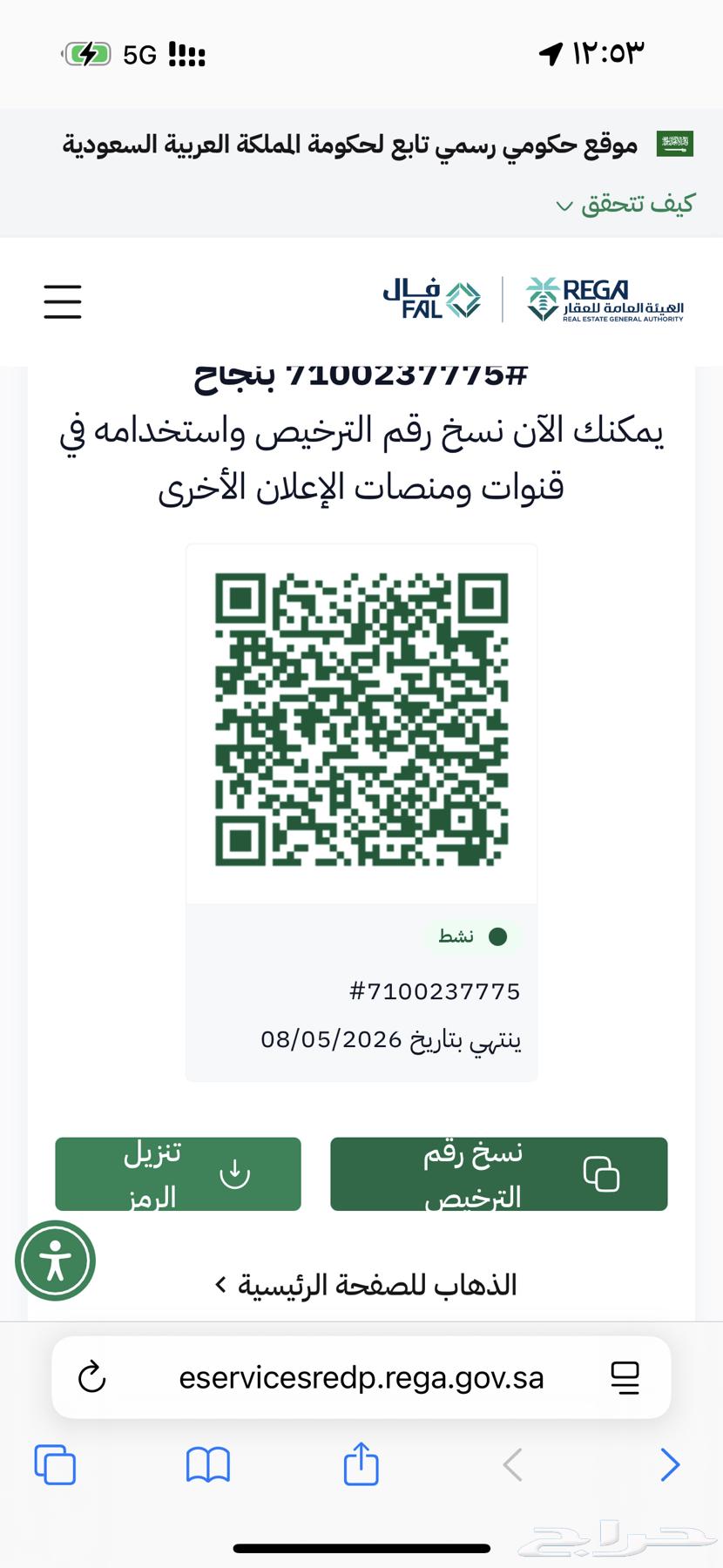Go back using Safari back arrow
Image resolution: width=723 pixels, height=1568 pixels.
click(x=511, y=1465)
